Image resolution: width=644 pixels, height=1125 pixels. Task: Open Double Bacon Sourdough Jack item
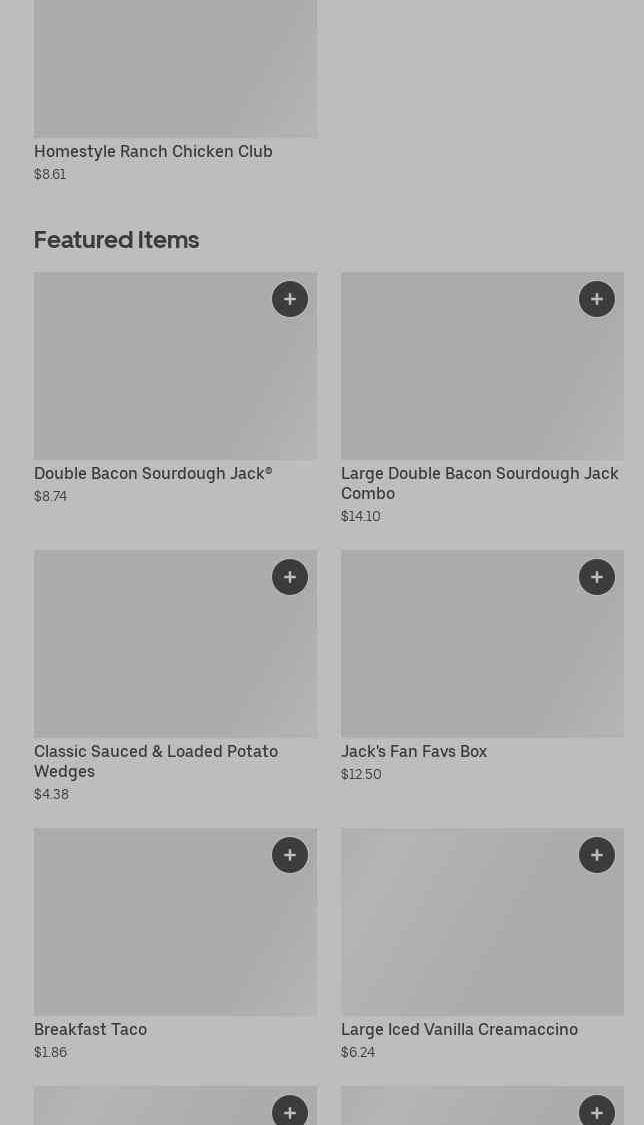click(x=152, y=473)
